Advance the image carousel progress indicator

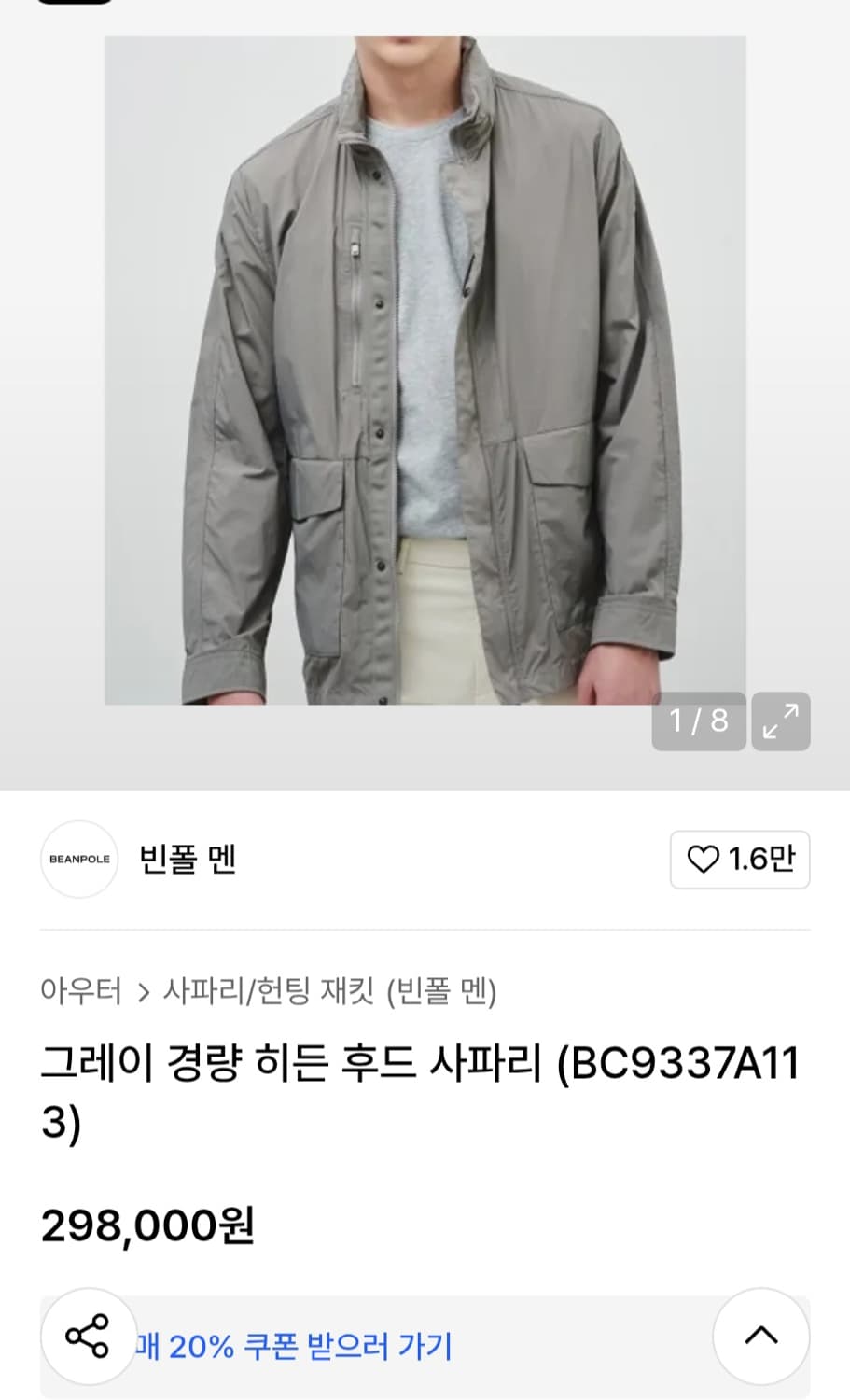698,721
